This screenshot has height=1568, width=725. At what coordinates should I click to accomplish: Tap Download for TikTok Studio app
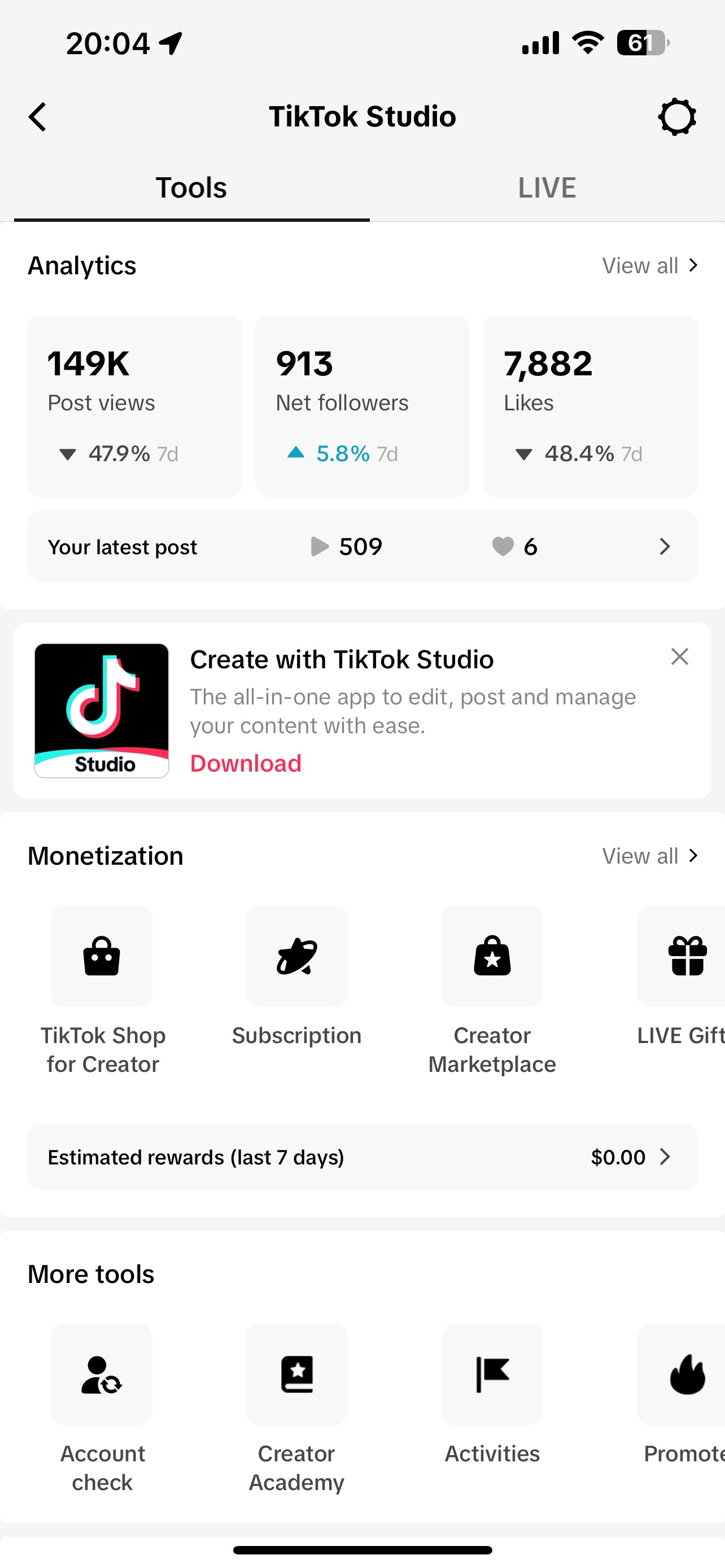246,763
